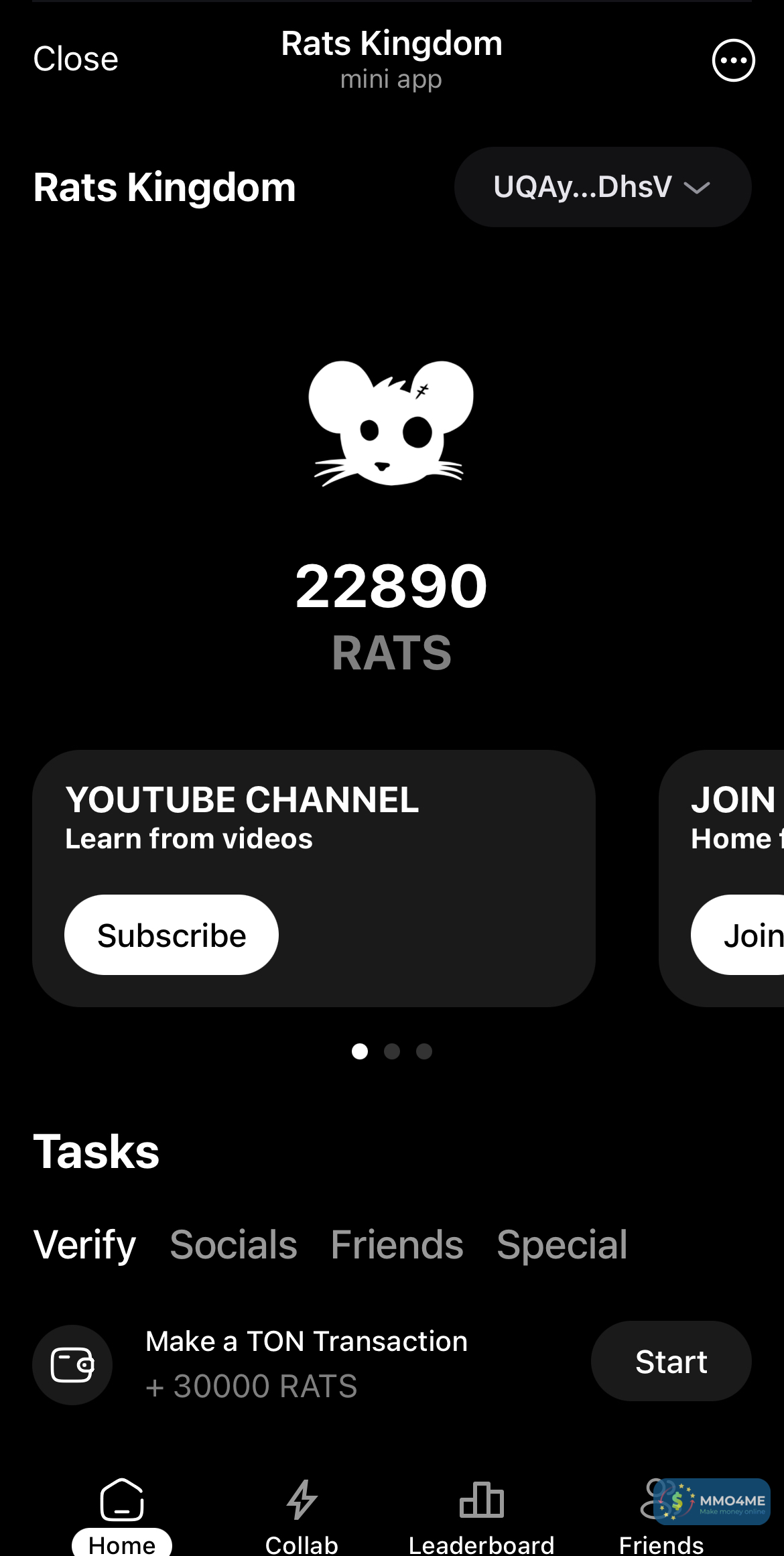The image size is (784, 1556).
Task: Start the Make a TON Transaction task
Action: pyautogui.click(x=671, y=1361)
